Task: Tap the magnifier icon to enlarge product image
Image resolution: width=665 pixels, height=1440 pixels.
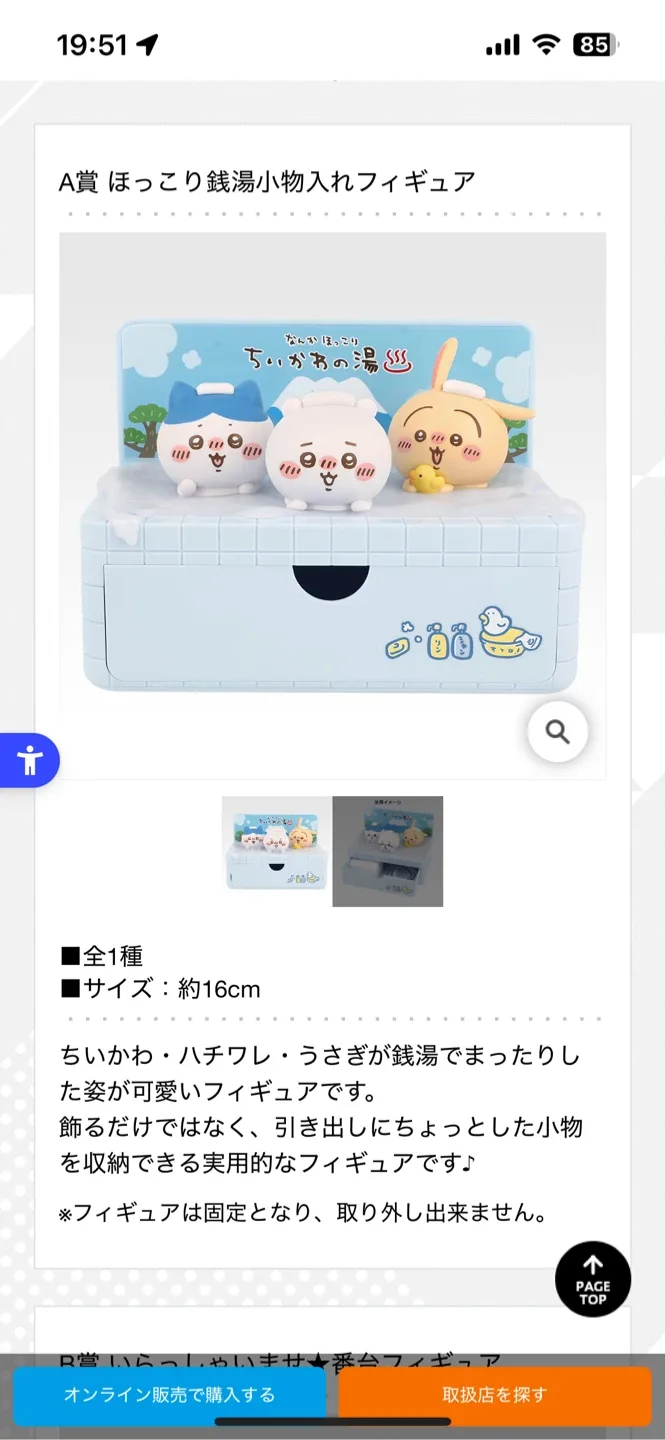Action: [557, 732]
